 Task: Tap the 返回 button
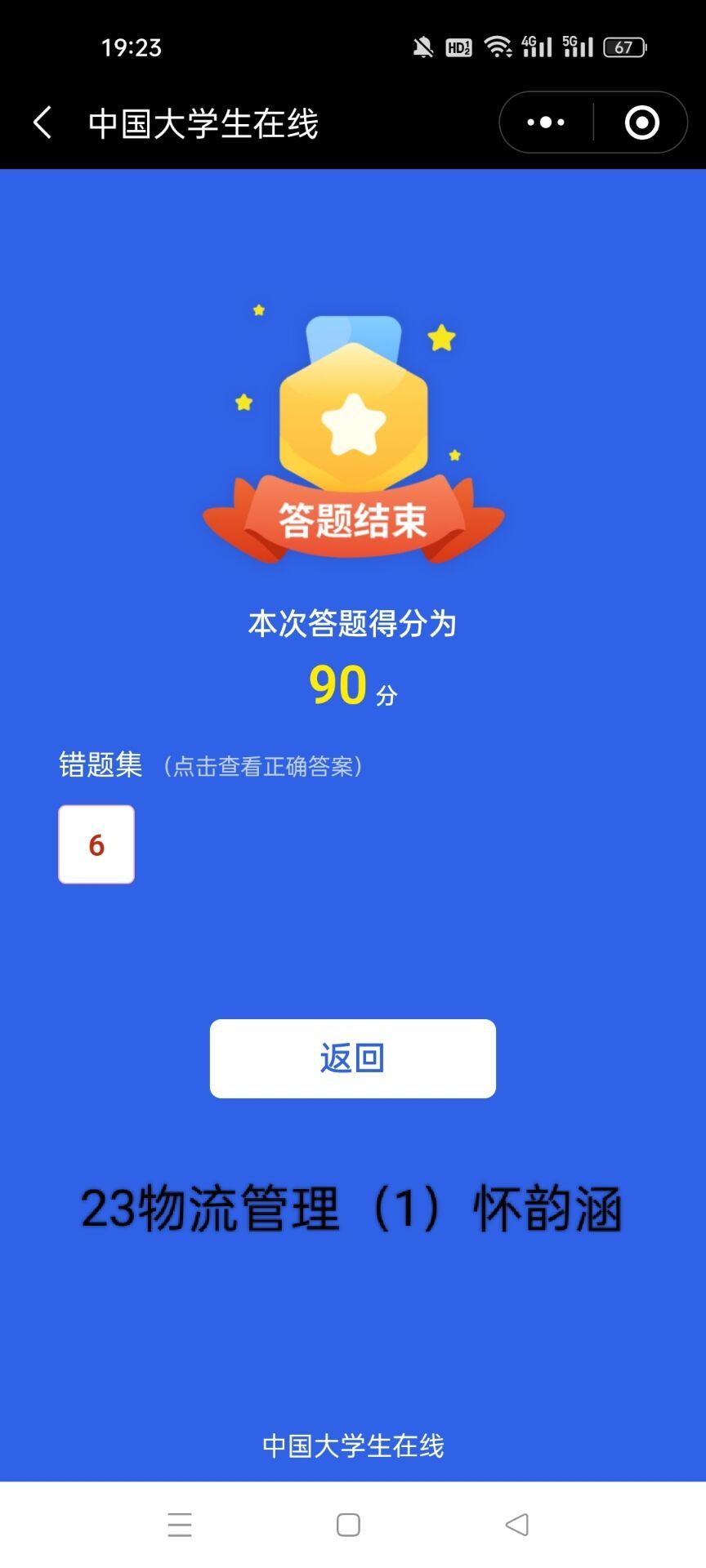click(352, 1058)
